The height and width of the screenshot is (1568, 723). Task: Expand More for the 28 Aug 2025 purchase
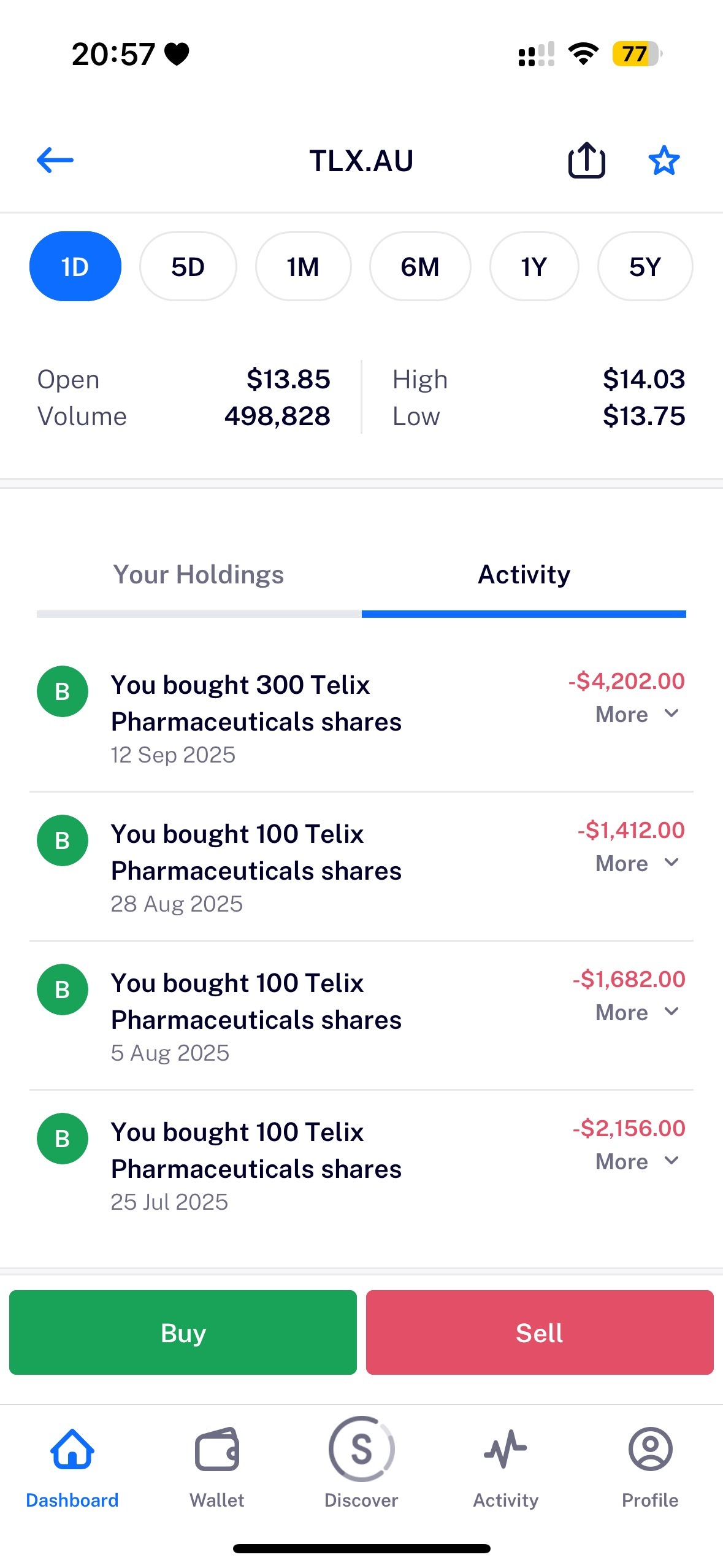(x=637, y=864)
